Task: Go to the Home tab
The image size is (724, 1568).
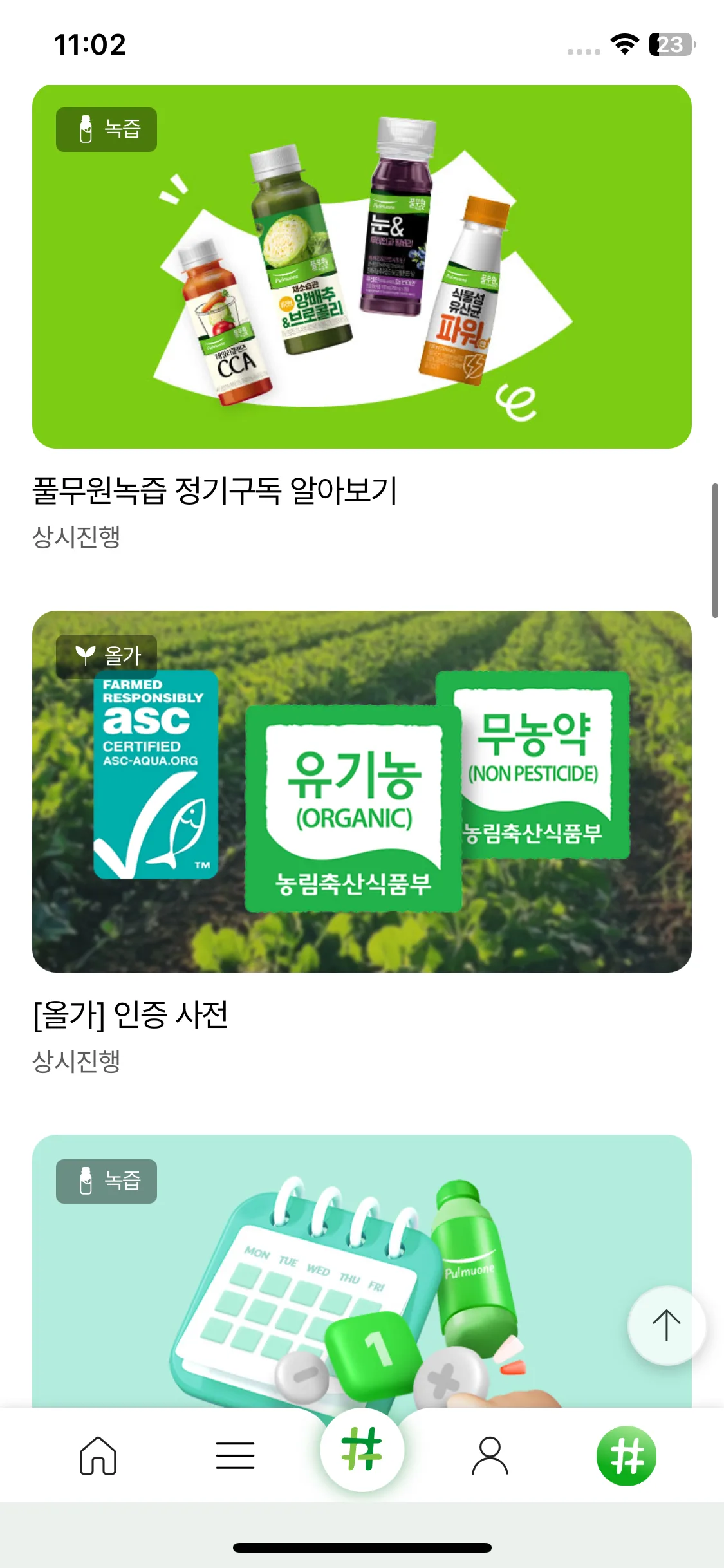Action: [x=98, y=1455]
